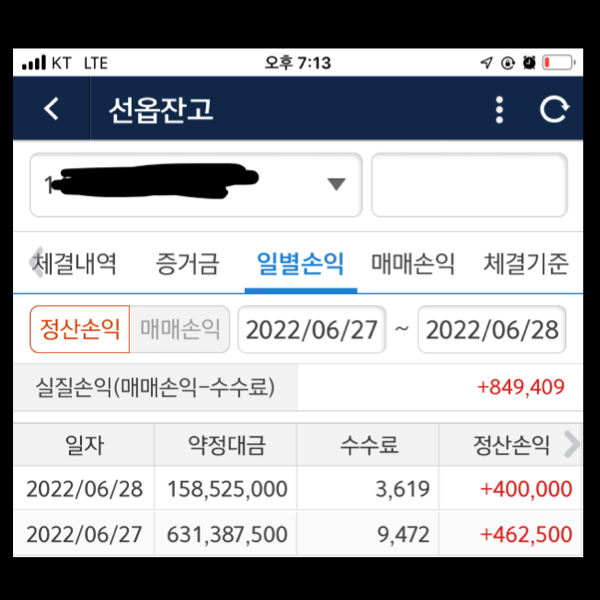Open the 매매손익 tab in the top tab row
600x600 pixels.
click(413, 264)
